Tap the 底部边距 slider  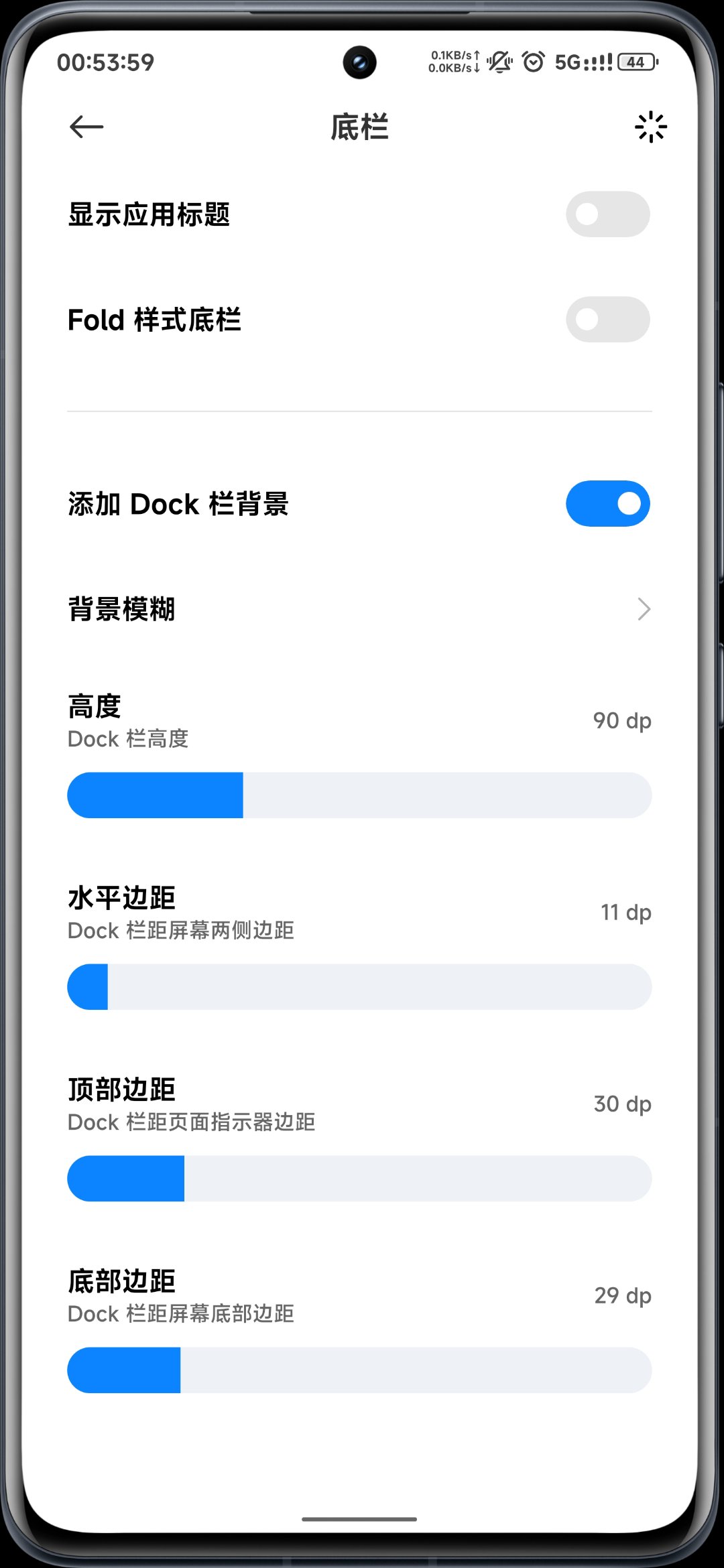(359, 1370)
